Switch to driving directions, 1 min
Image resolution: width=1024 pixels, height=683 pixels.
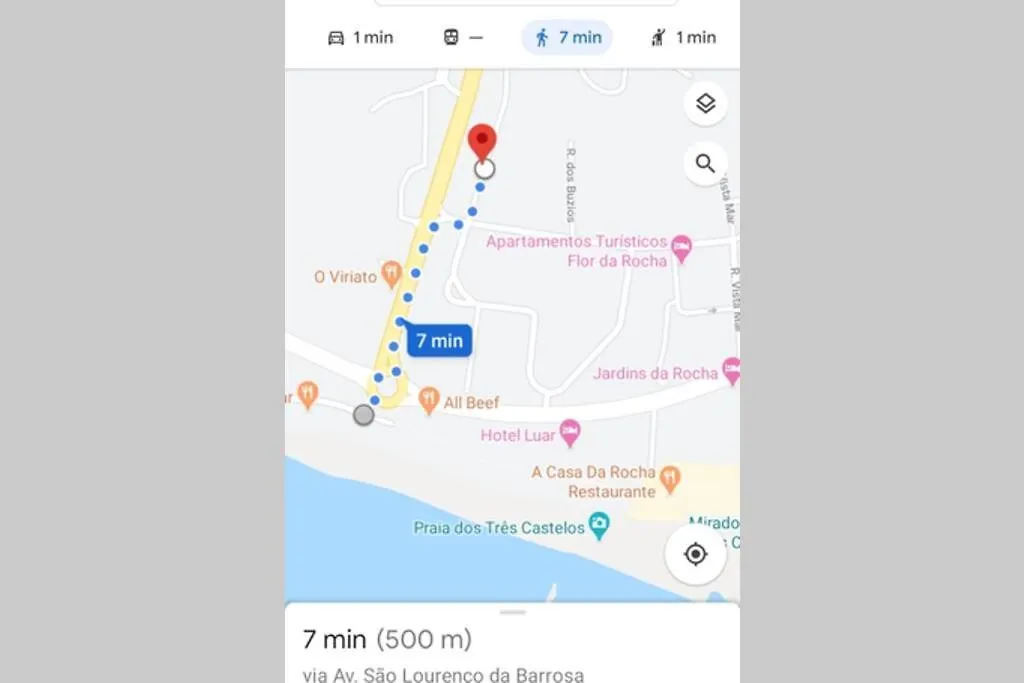(x=360, y=38)
